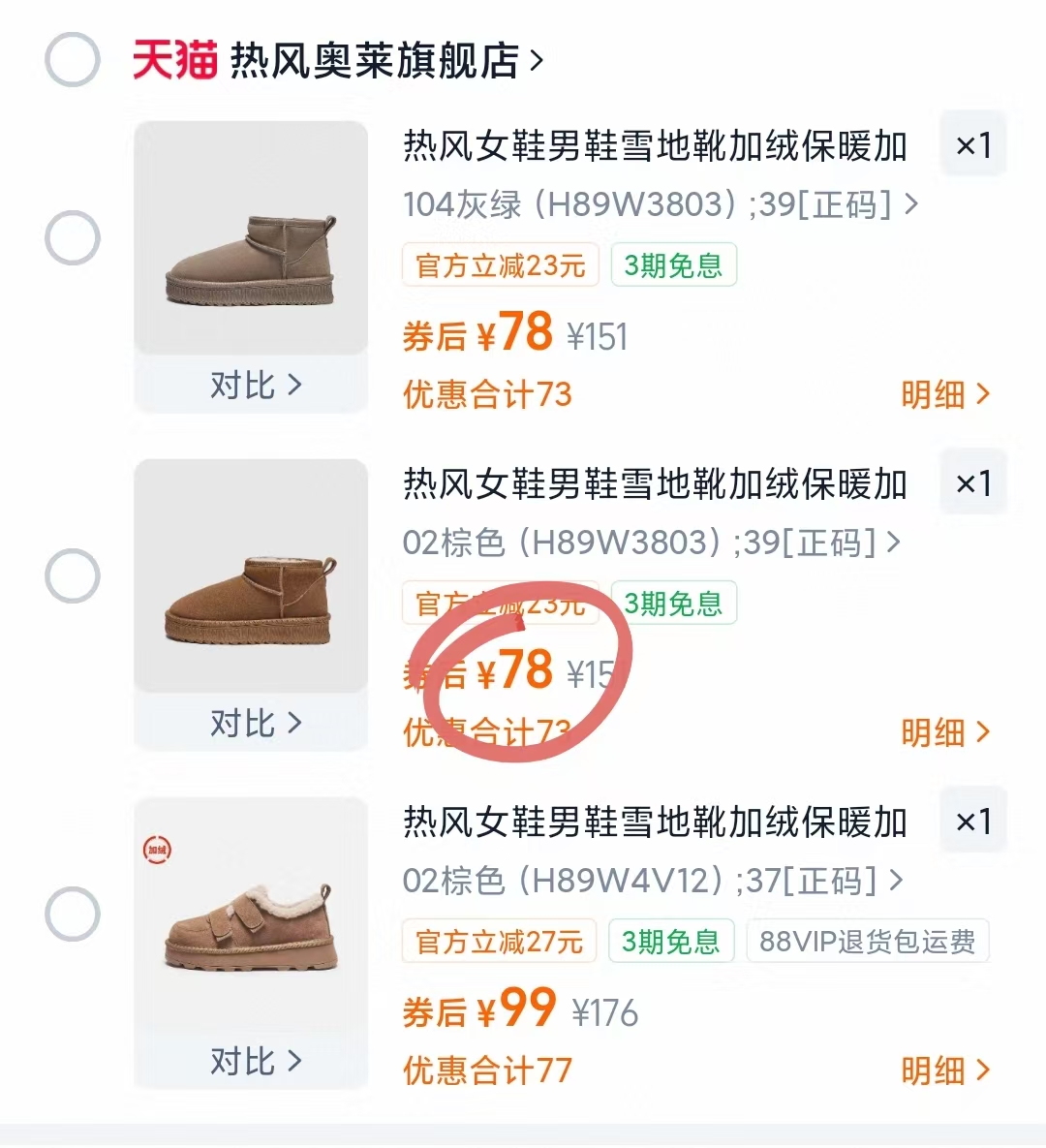Click the ×1 badge on the circled 78-yuan item
This screenshot has width=1046, height=1148.
(x=973, y=482)
